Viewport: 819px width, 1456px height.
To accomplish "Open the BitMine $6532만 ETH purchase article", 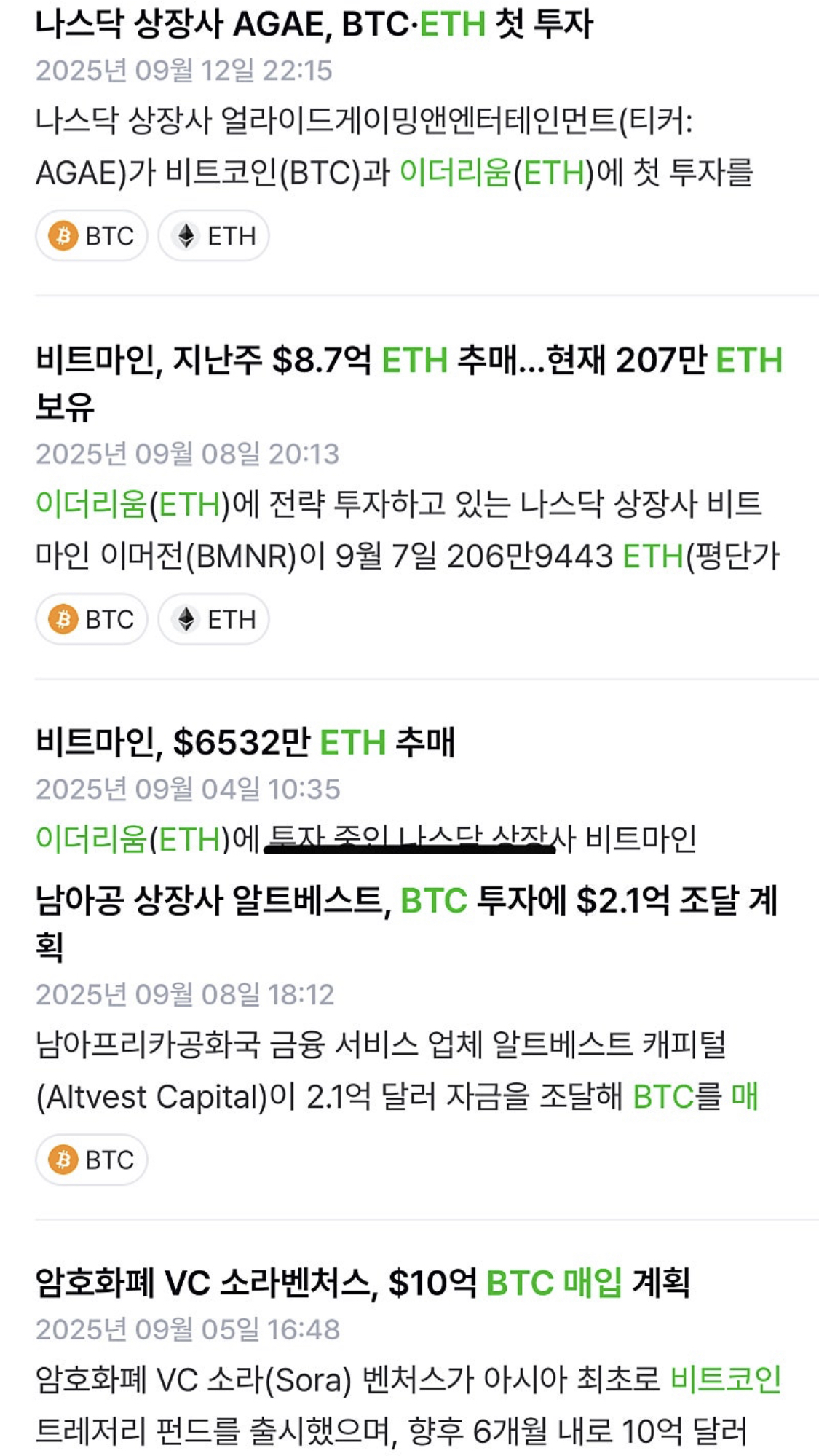I will 245,743.
